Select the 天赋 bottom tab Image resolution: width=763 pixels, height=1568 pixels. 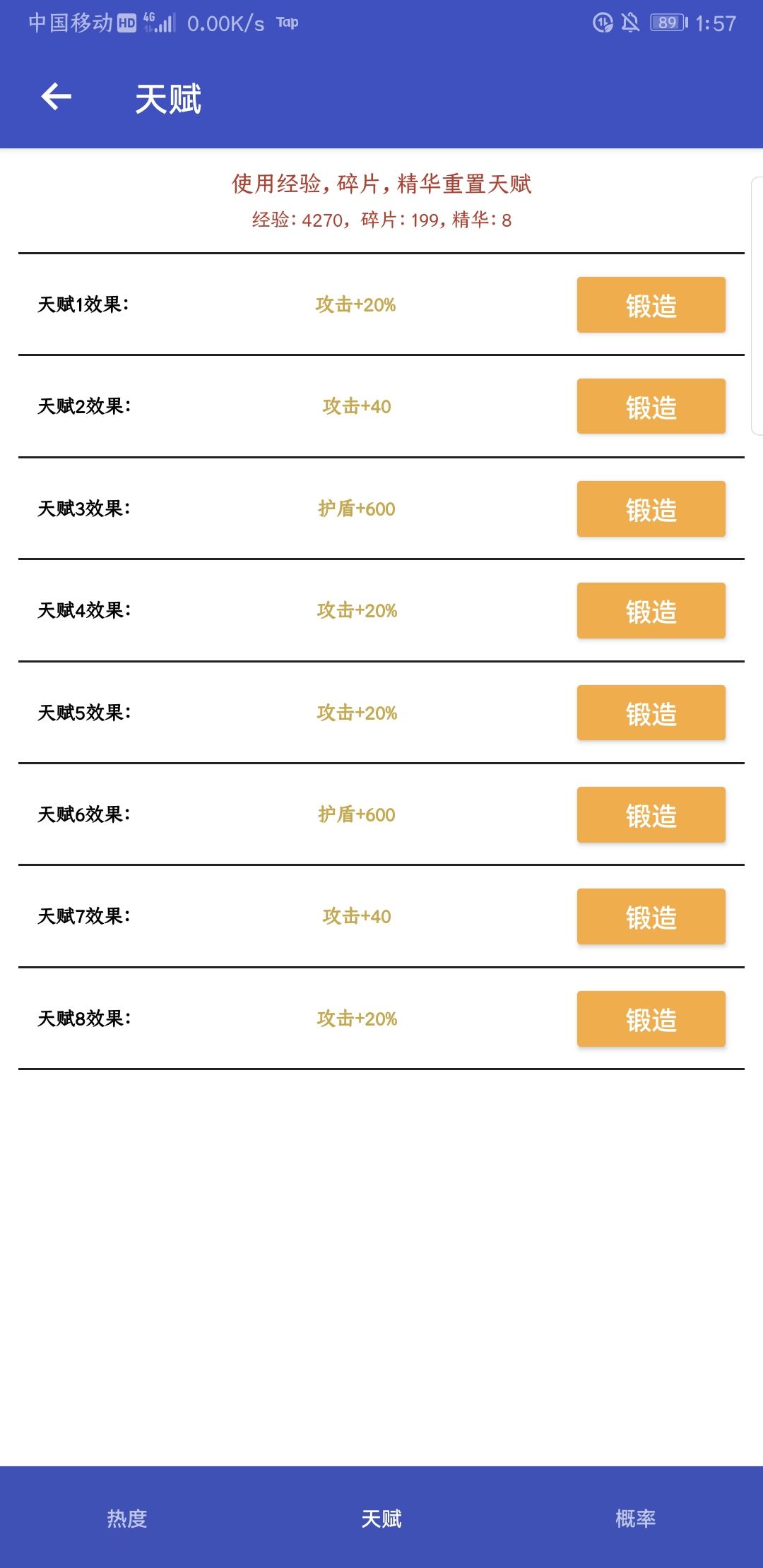tap(381, 1518)
